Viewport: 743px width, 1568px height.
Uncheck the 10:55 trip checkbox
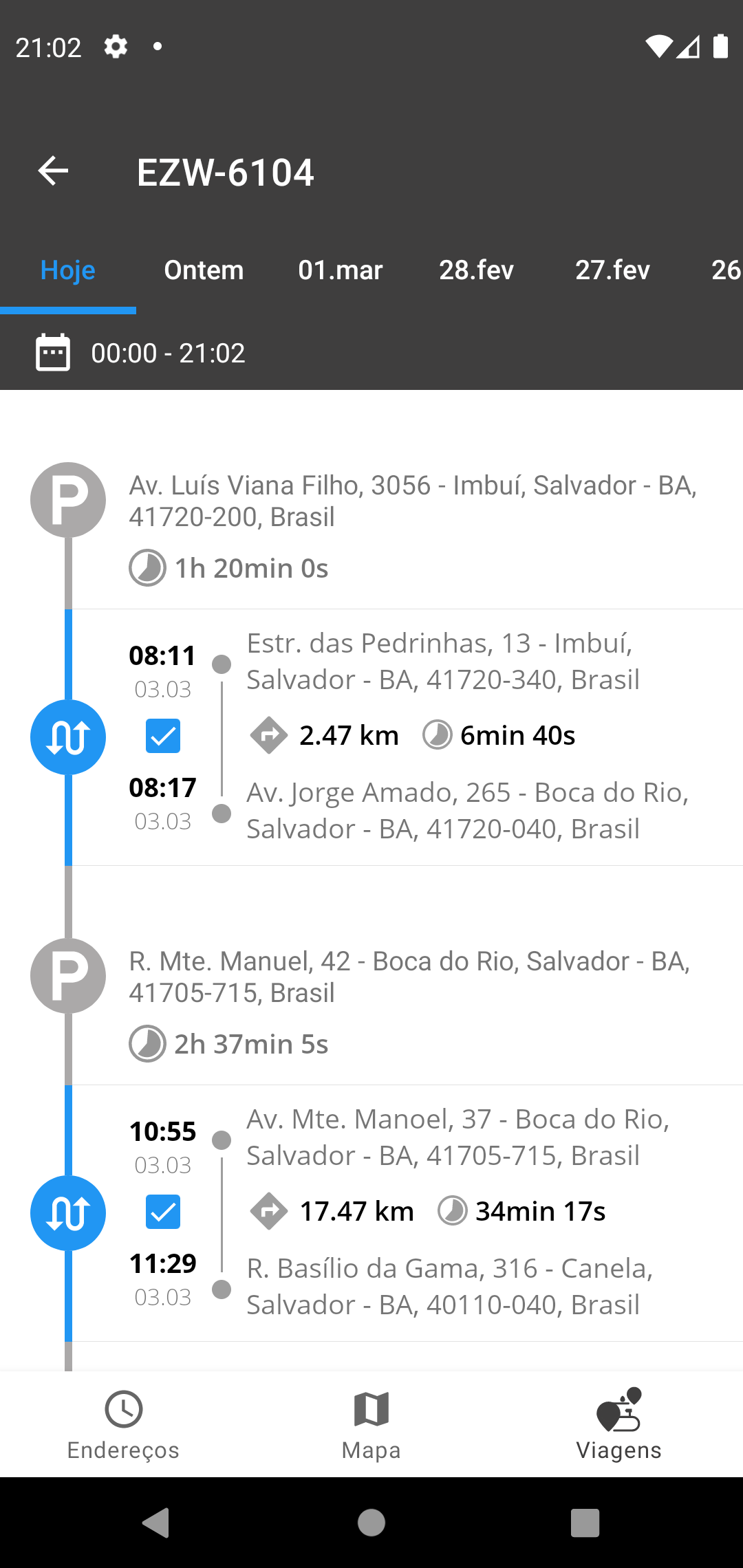[163, 1212]
